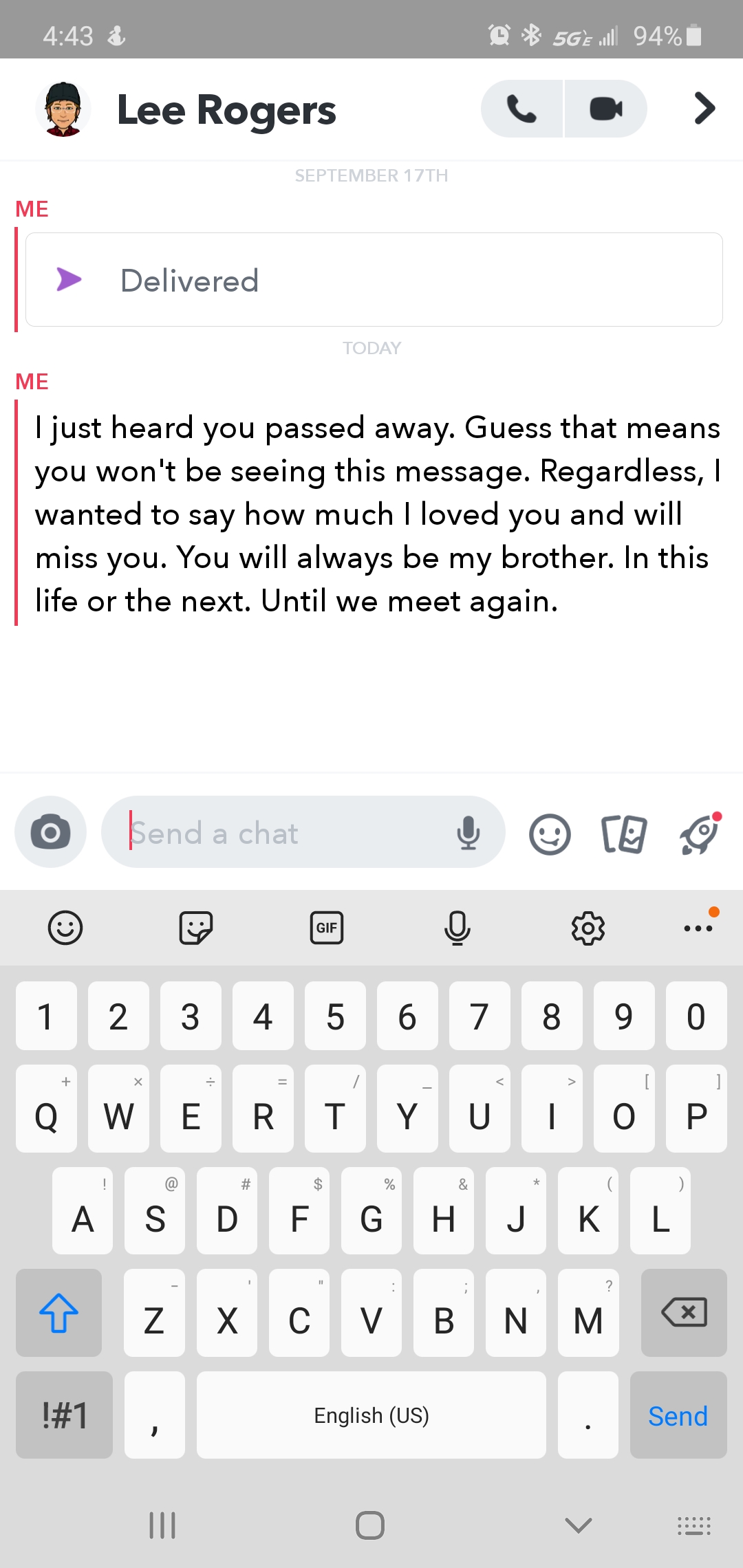The width and height of the screenshot is (743, 1568).
Task: Open keyboard emoji panel
Action: pyautogui.click(x=65, y=928)
